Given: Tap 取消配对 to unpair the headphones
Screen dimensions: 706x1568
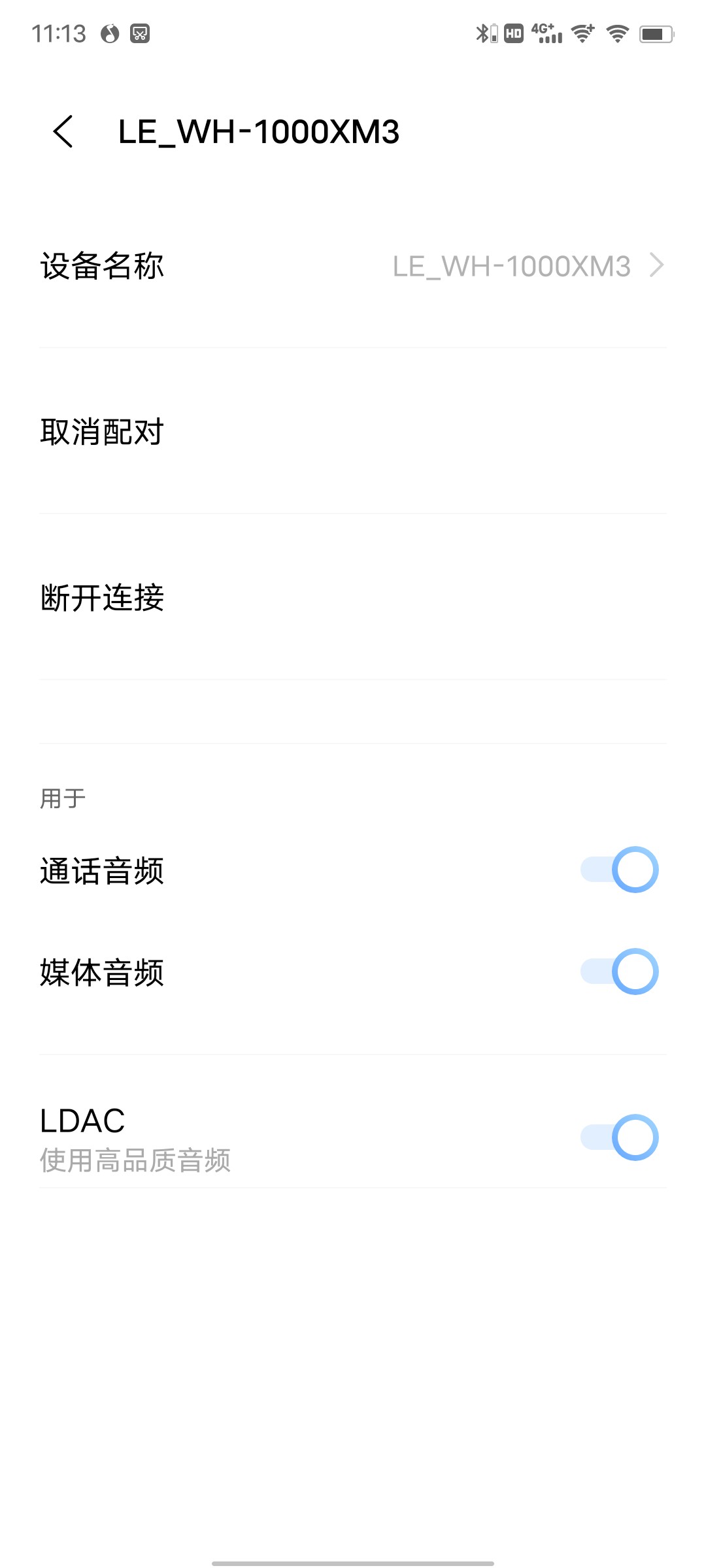Looking at the screenshot, I should coord(353,431).
